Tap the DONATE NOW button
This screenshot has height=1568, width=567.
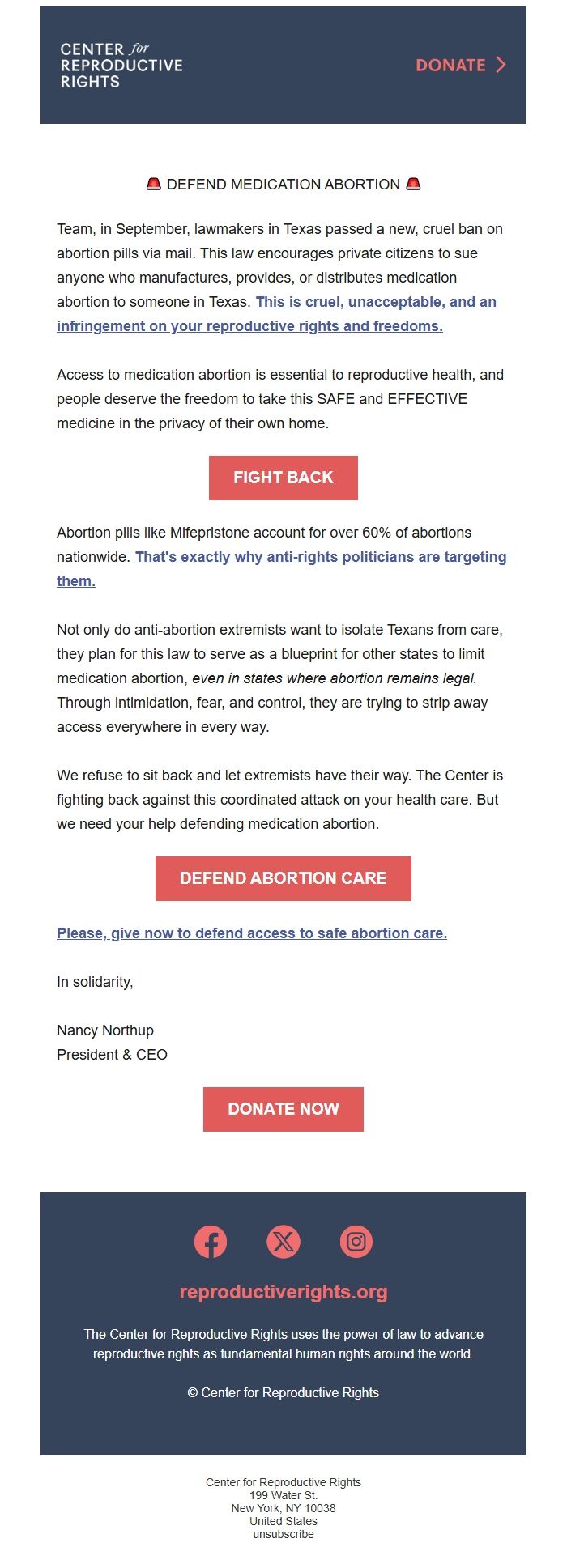[283, 1109]
